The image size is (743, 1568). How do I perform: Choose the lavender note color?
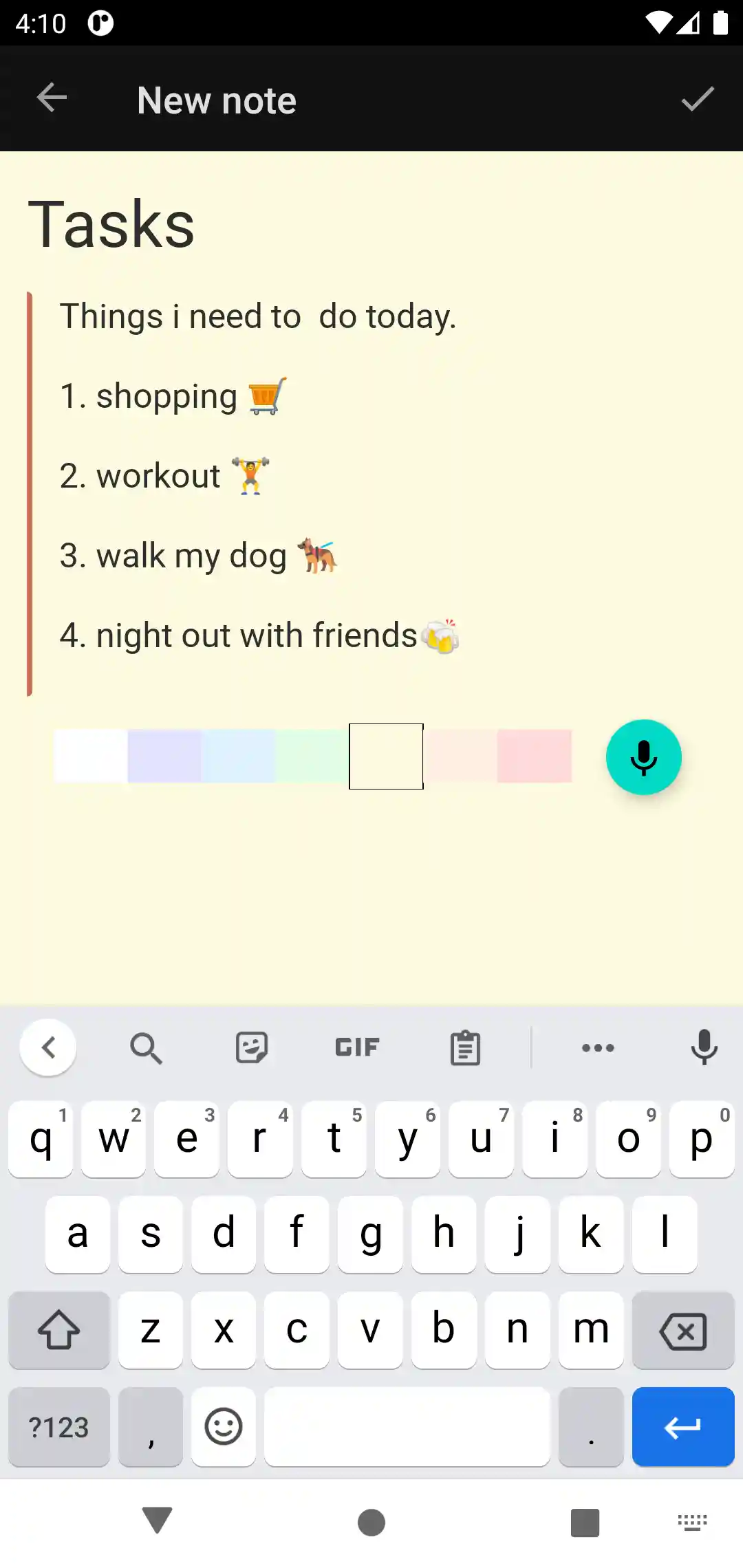164,756
